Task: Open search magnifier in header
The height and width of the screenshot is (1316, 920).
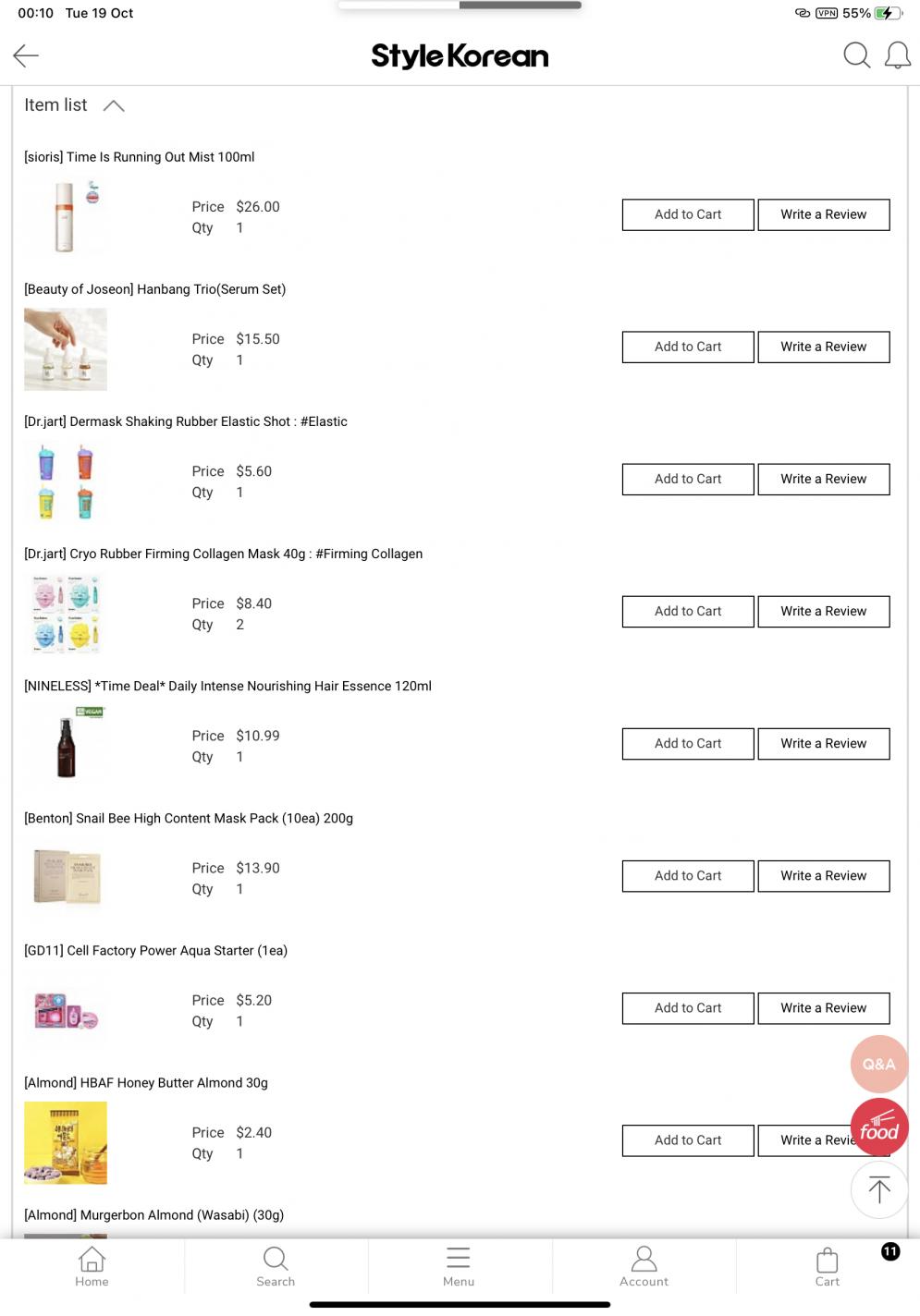Action: (856, 55)
